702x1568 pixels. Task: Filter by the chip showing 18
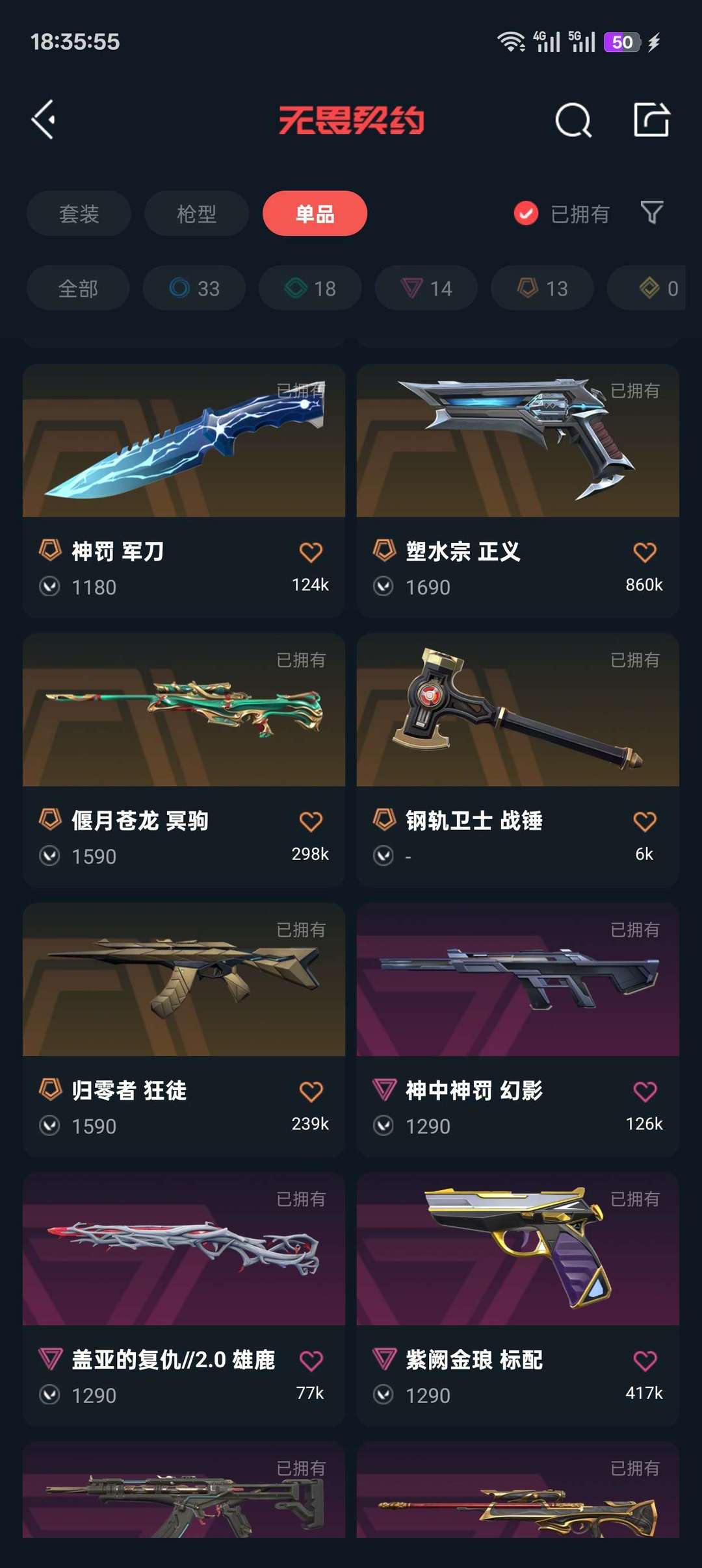coord(310,288)
